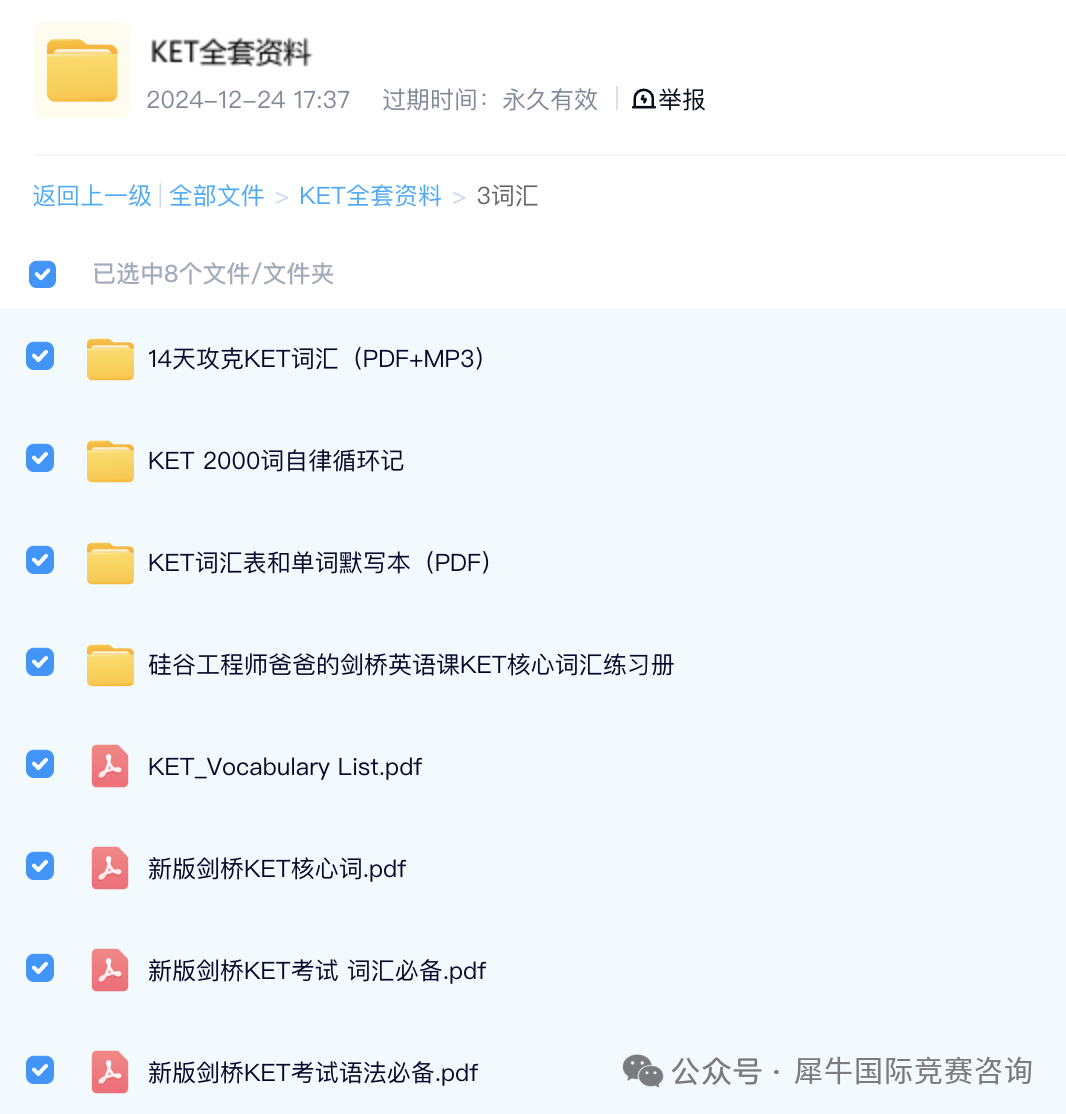Uncheck the select-all checkbox for 8 items
1066x1114 pixels.
(43, 273)
